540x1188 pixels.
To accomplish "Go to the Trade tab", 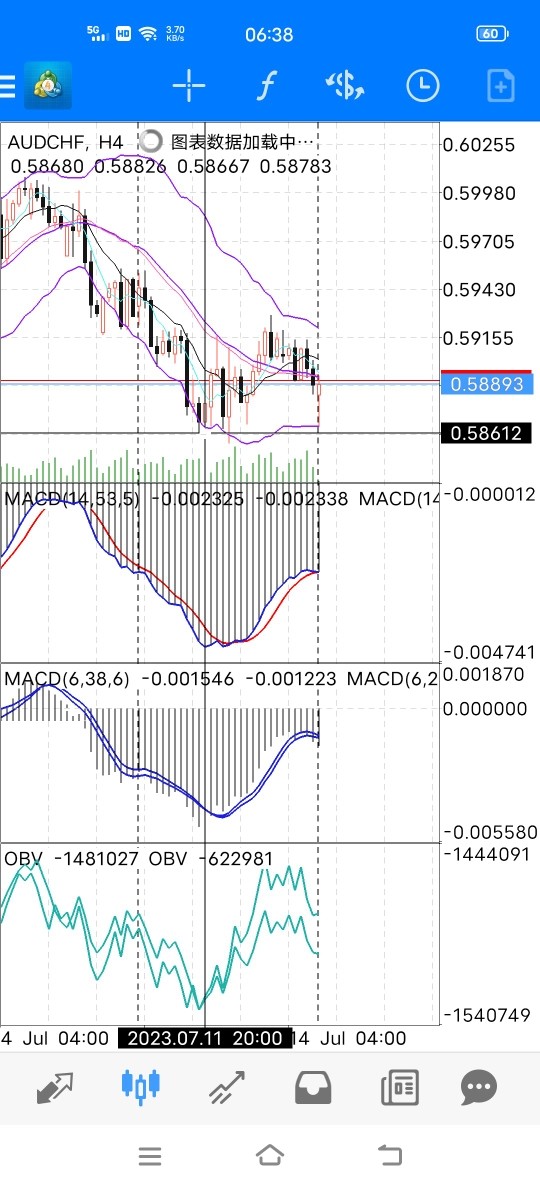I will click(226, 1088).
